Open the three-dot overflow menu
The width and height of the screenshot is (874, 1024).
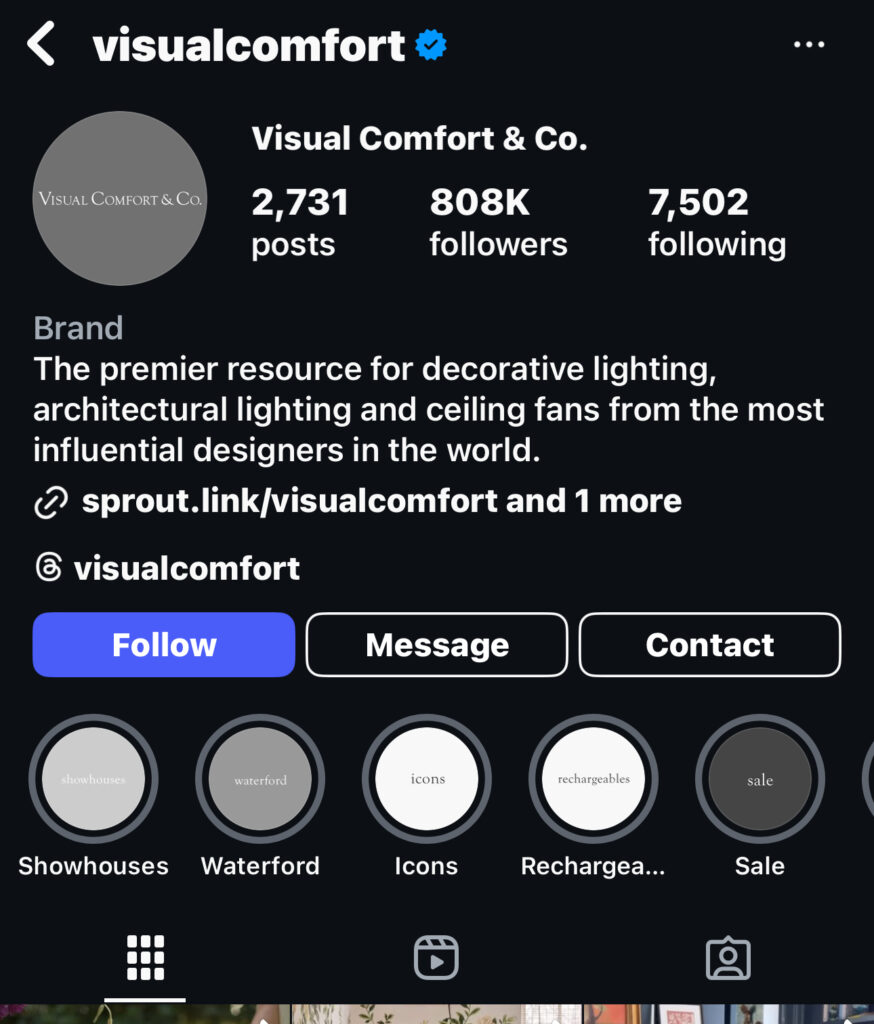click(808, 45)
